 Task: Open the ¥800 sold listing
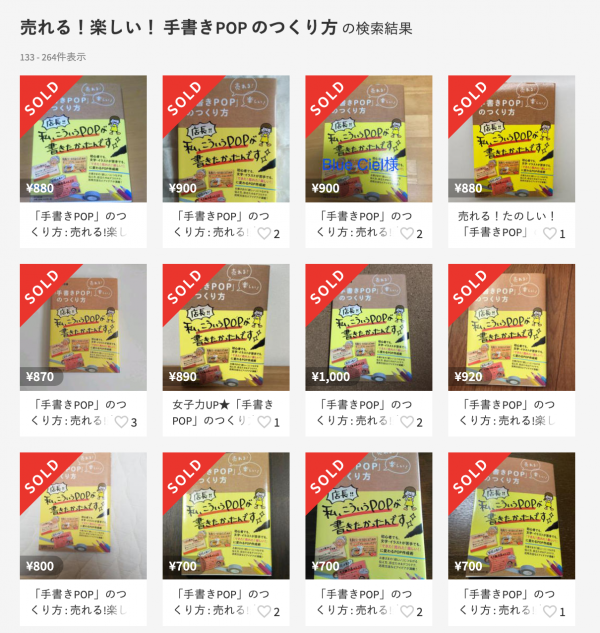coord(83,515)
